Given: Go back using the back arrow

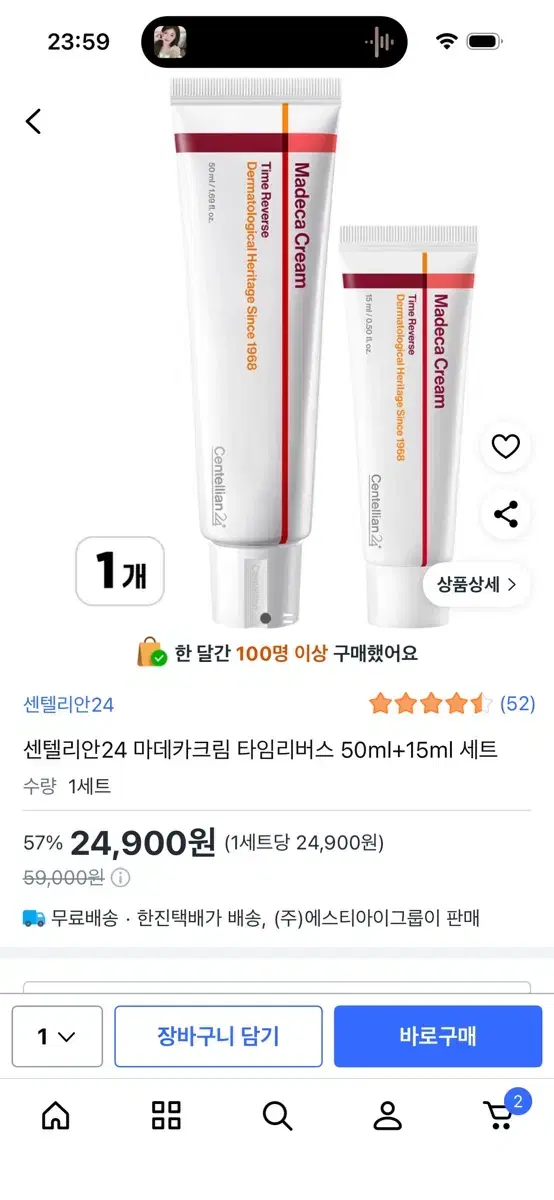Looking at the screenshot, I should point(34,122).
